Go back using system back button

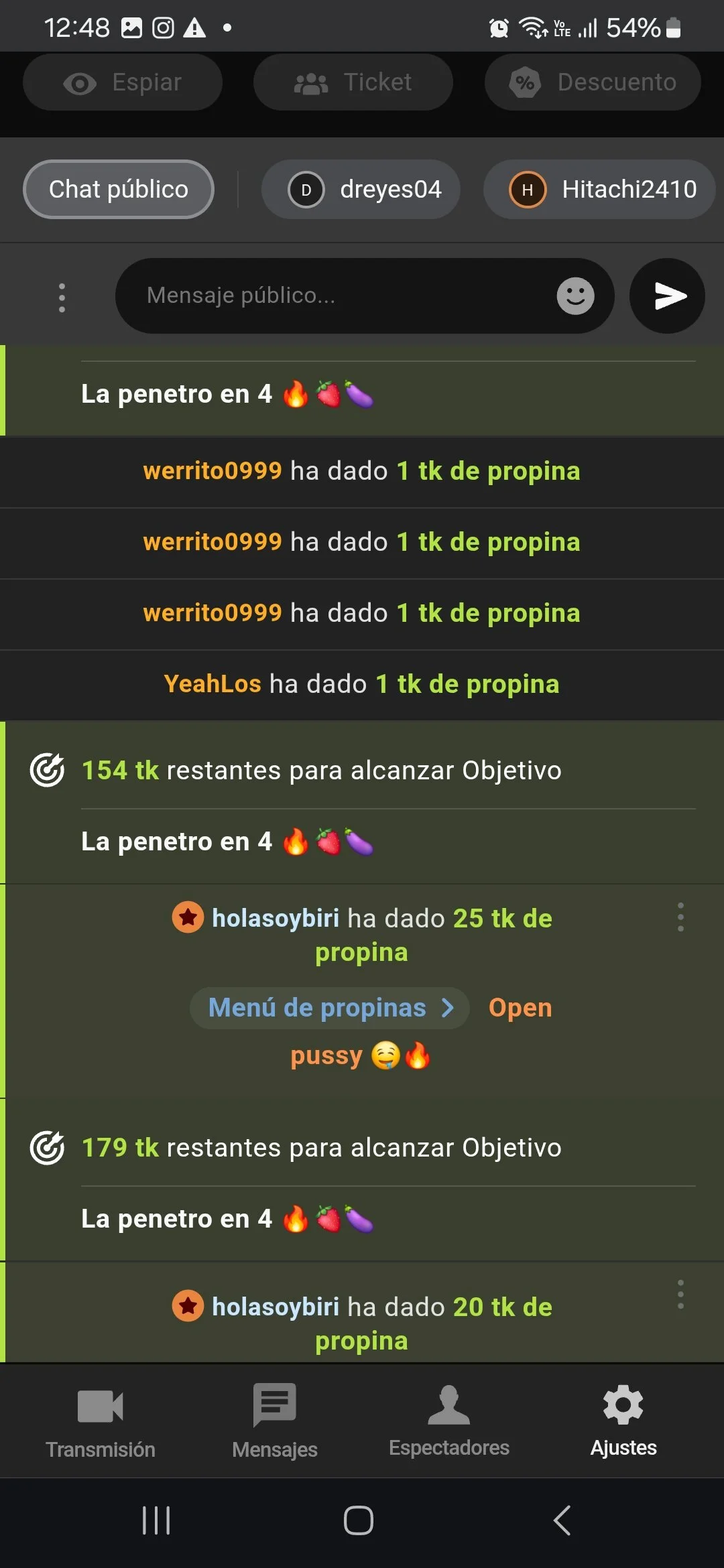click(x=562, y=1520)
